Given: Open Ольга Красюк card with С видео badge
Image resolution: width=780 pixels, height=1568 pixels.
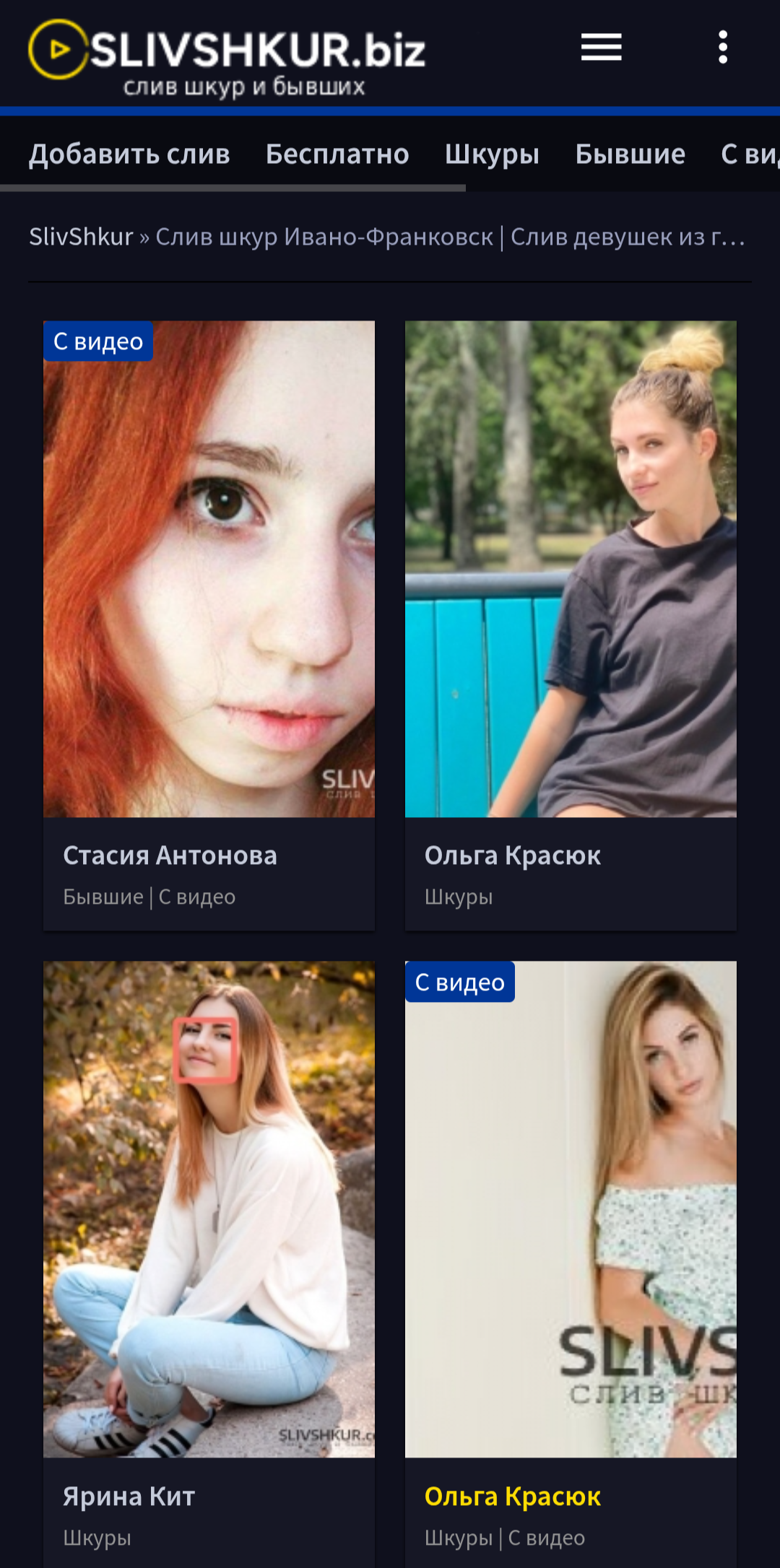Looking at the screenshot, I should point(512,1497).
